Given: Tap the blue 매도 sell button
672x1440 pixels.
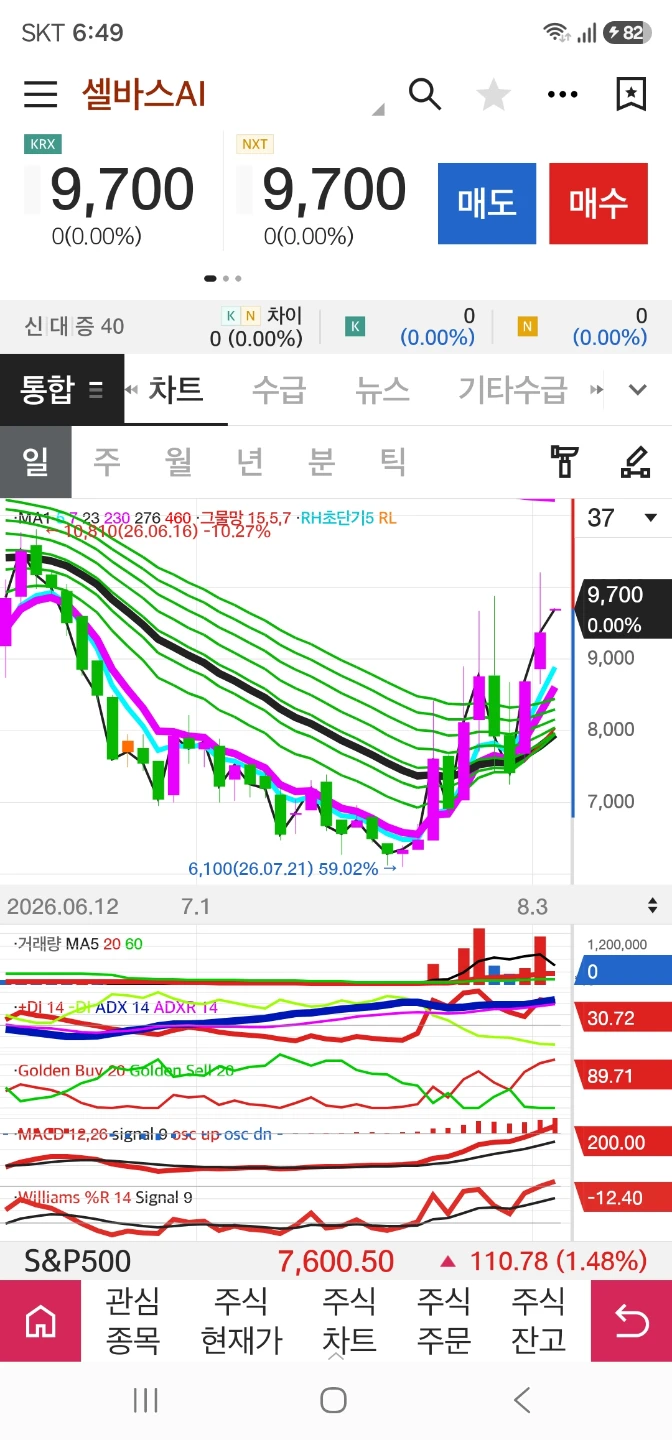Looking at the screenshot, I should tap(487, 203).
